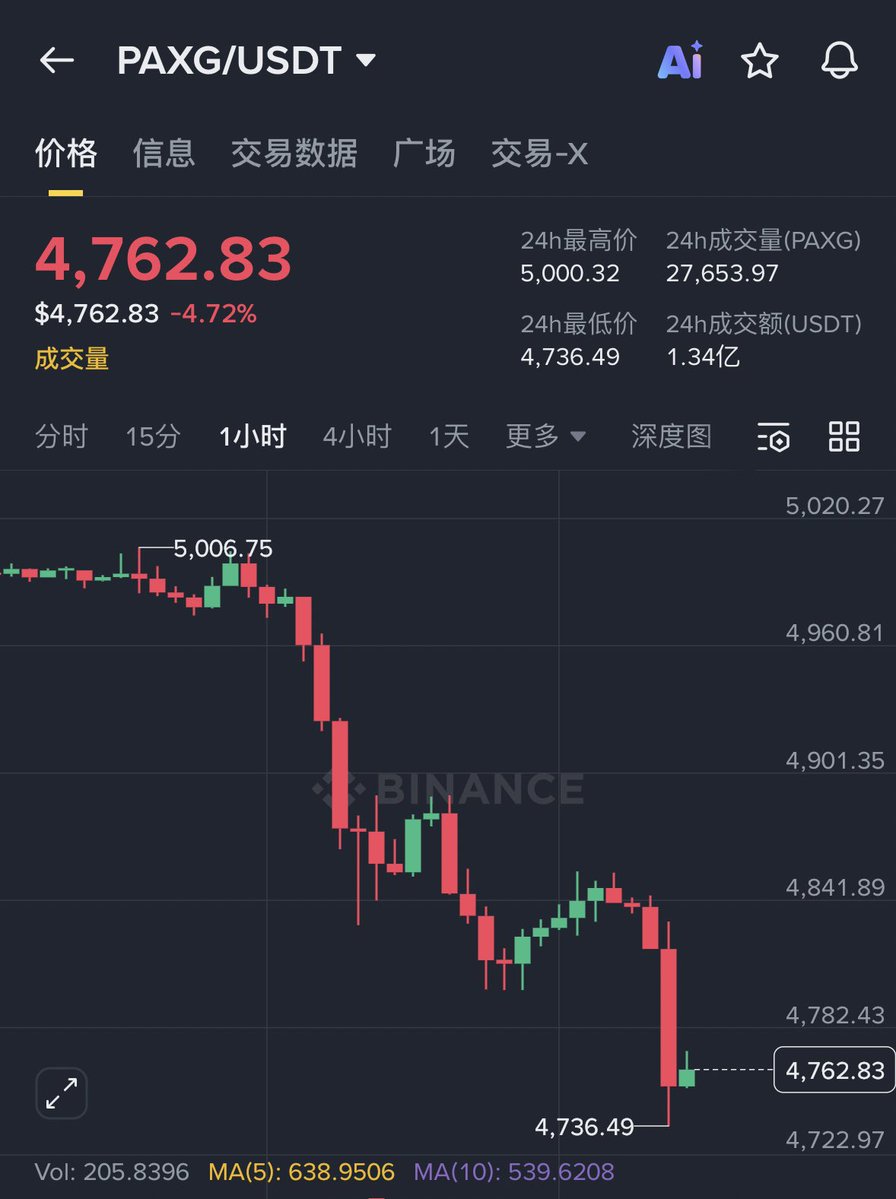Select the 4小时 chart interval

(x=356, y=436)
